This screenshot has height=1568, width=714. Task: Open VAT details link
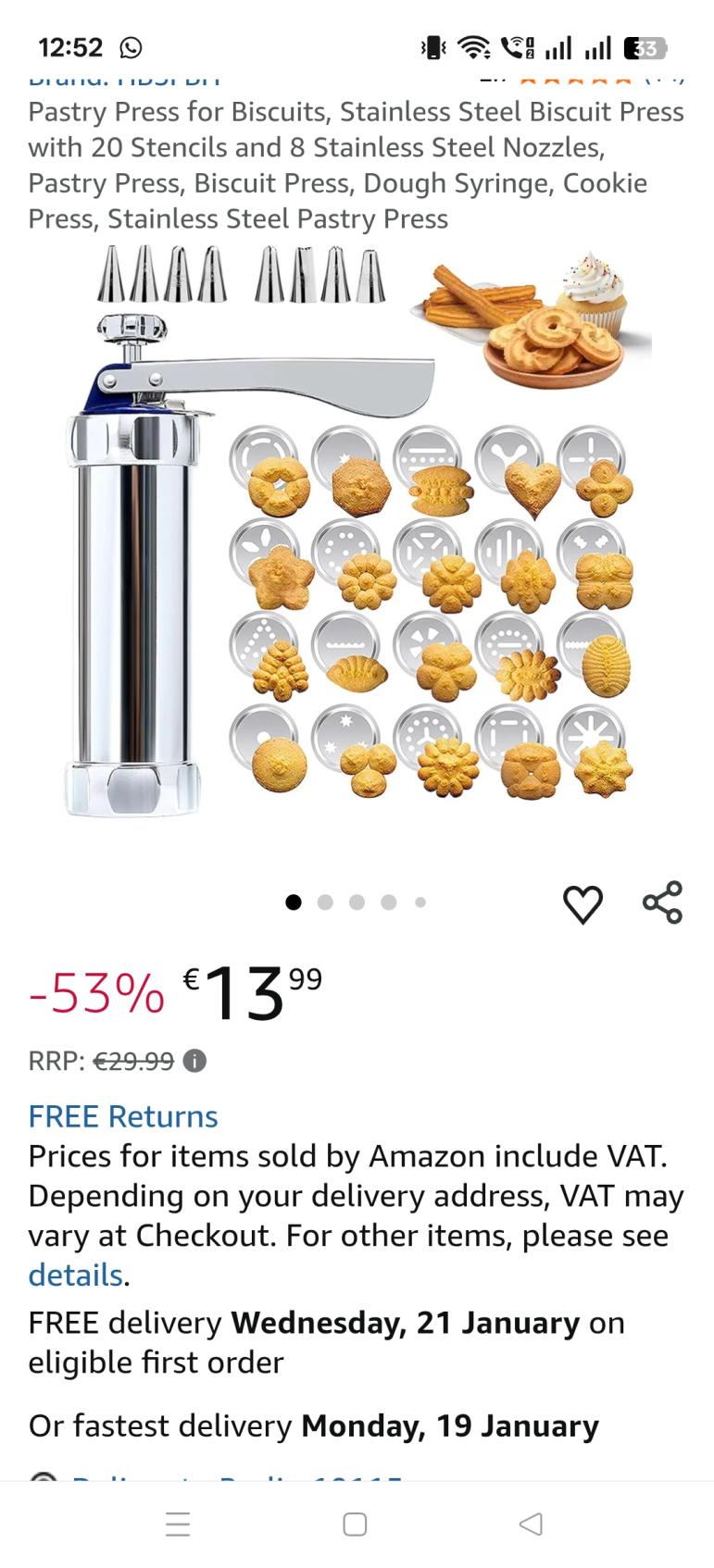[75, 1276]
